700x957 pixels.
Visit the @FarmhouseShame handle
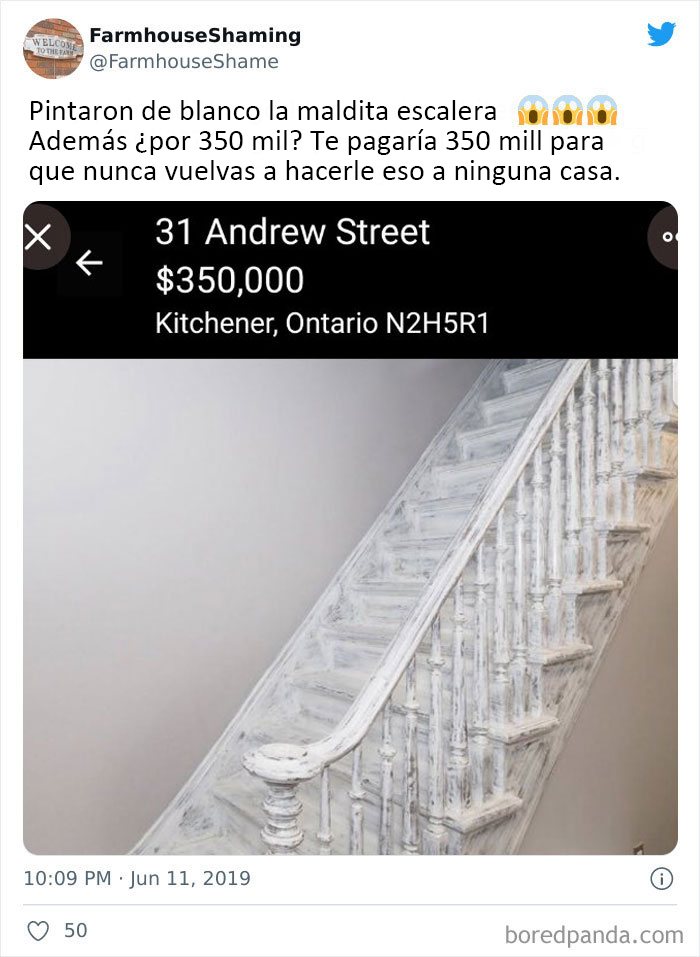183,61
